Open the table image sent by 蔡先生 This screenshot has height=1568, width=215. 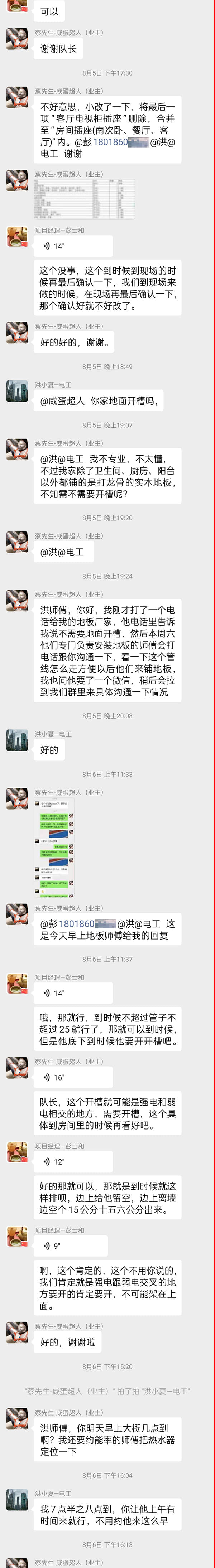[84, 199]
